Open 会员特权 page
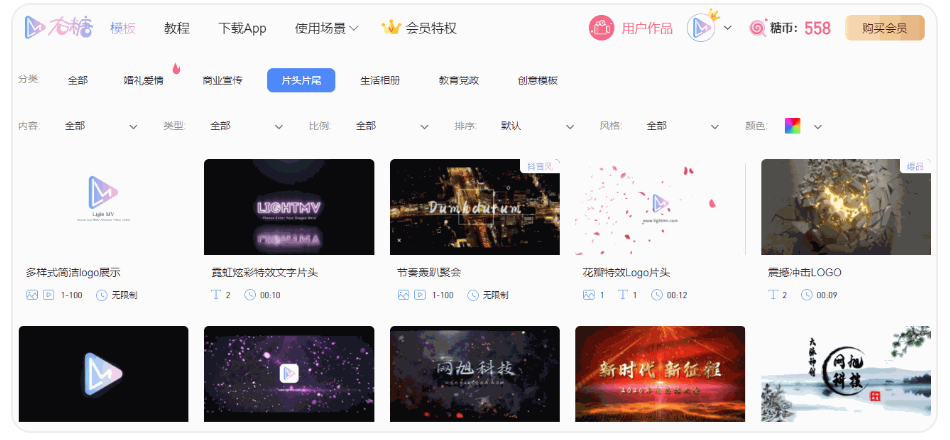The width and height of the screenshot is (950, 440). tap(420, 28)
